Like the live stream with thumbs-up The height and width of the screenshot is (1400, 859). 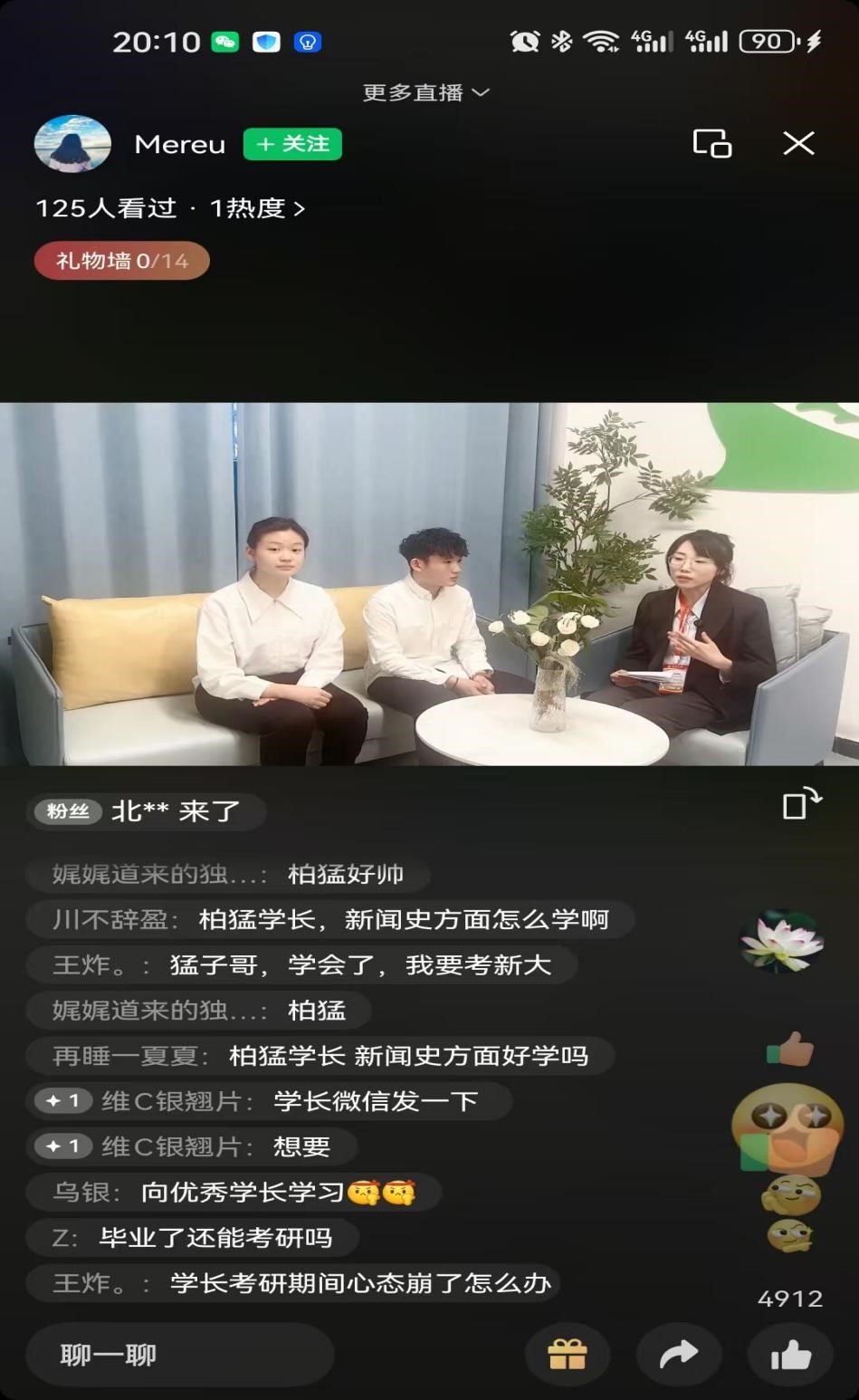(790, 1355)
